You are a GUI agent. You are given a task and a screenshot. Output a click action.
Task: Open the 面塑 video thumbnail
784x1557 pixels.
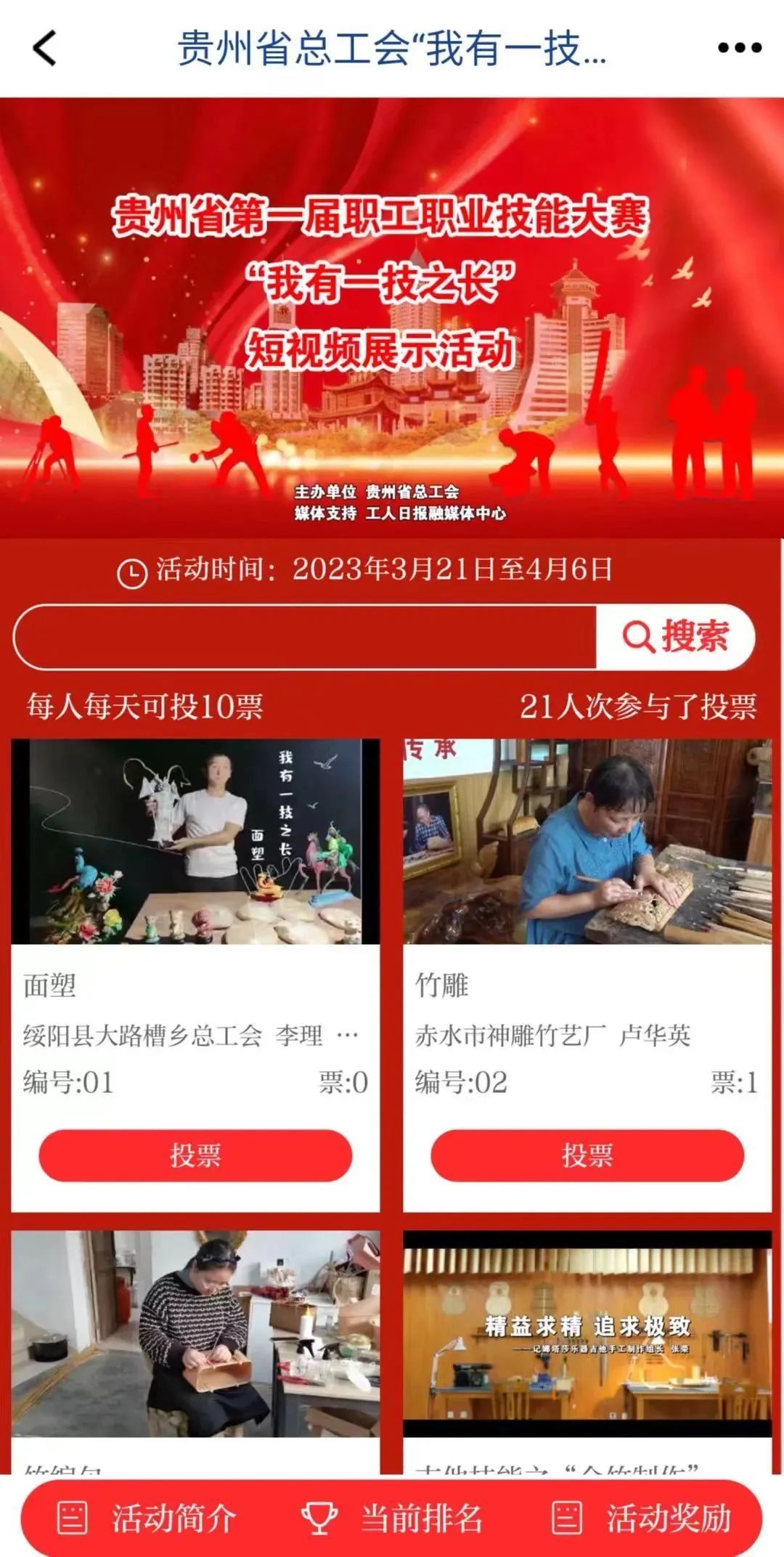coord(195,842)
